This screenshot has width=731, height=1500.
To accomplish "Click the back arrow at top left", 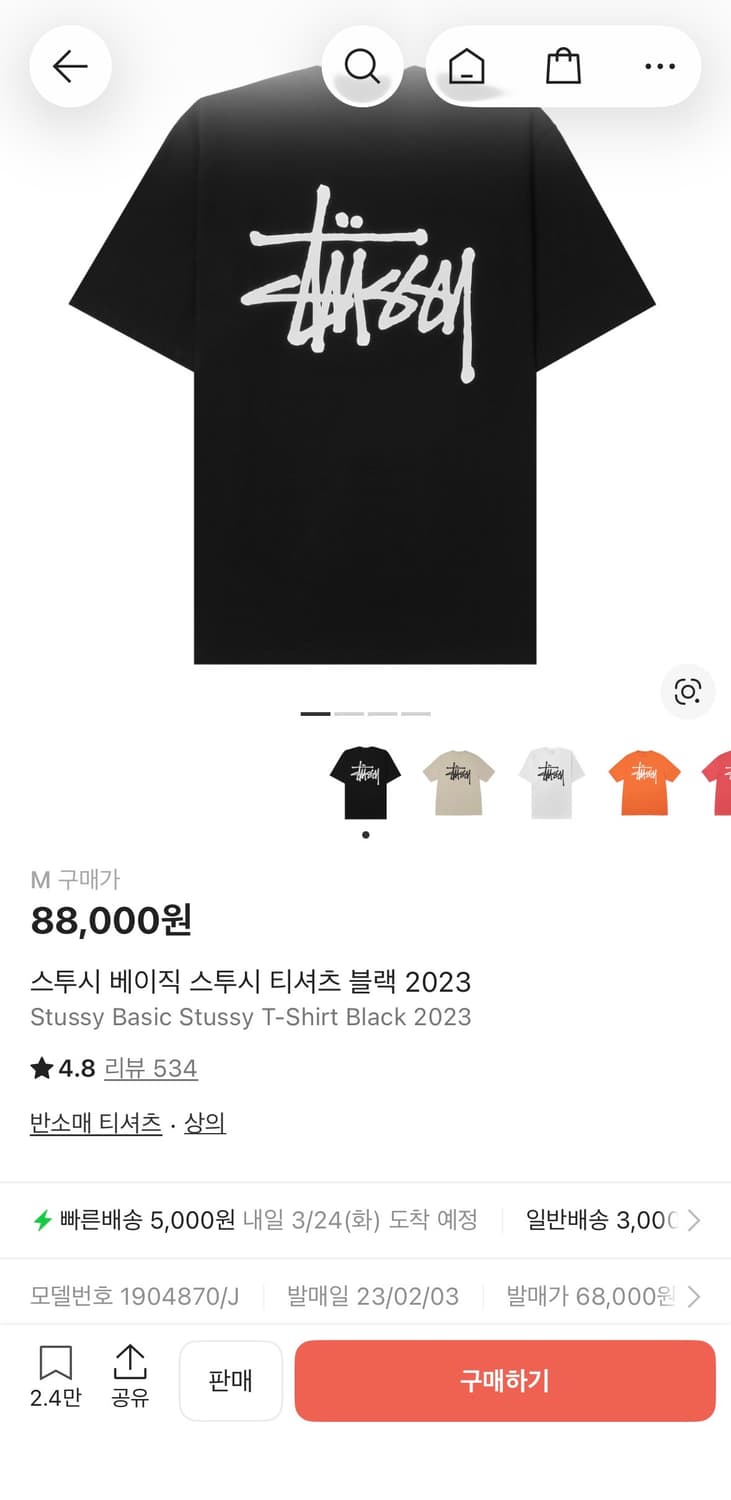I will coord(70,66).
